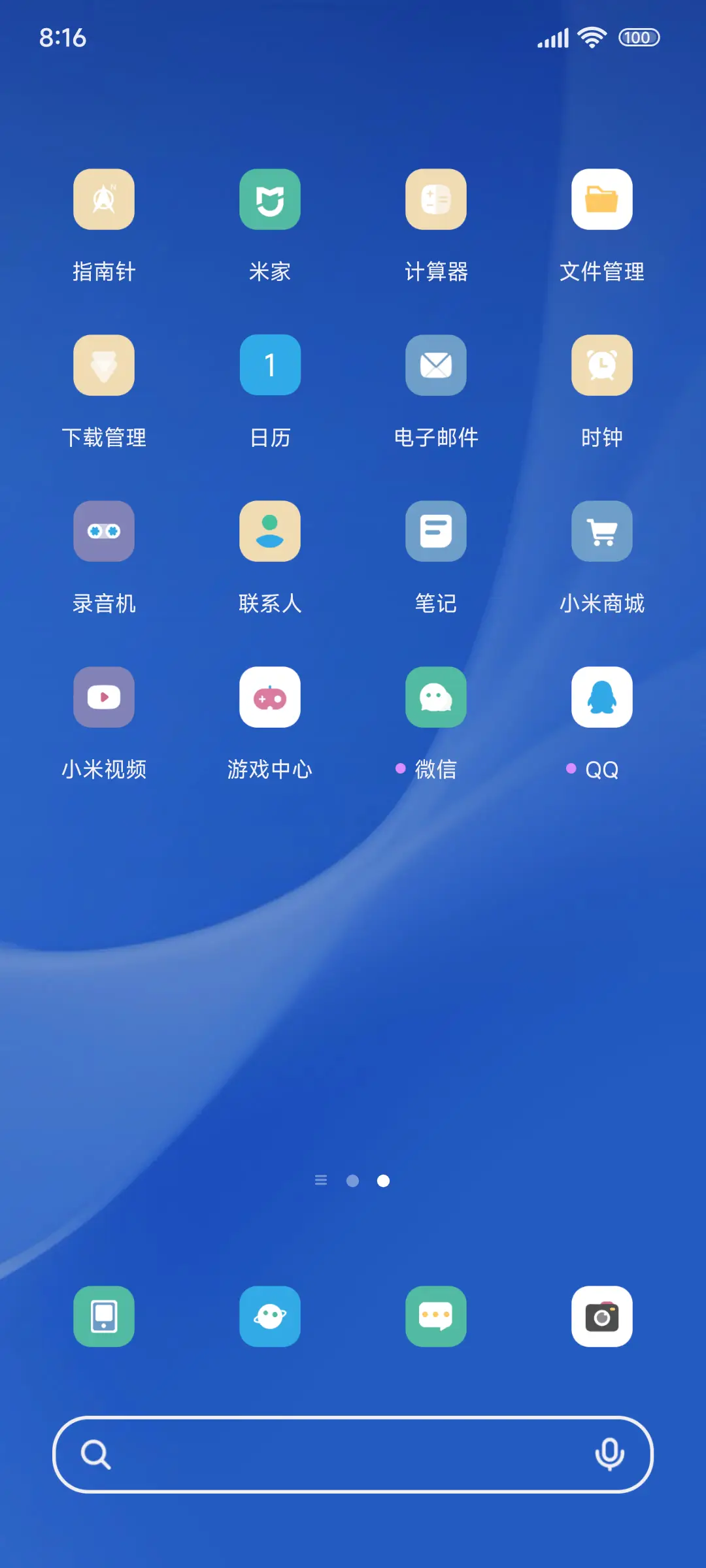Open the messages app in the dock
706x1568 pixels.
click(x=435, y=1317)
